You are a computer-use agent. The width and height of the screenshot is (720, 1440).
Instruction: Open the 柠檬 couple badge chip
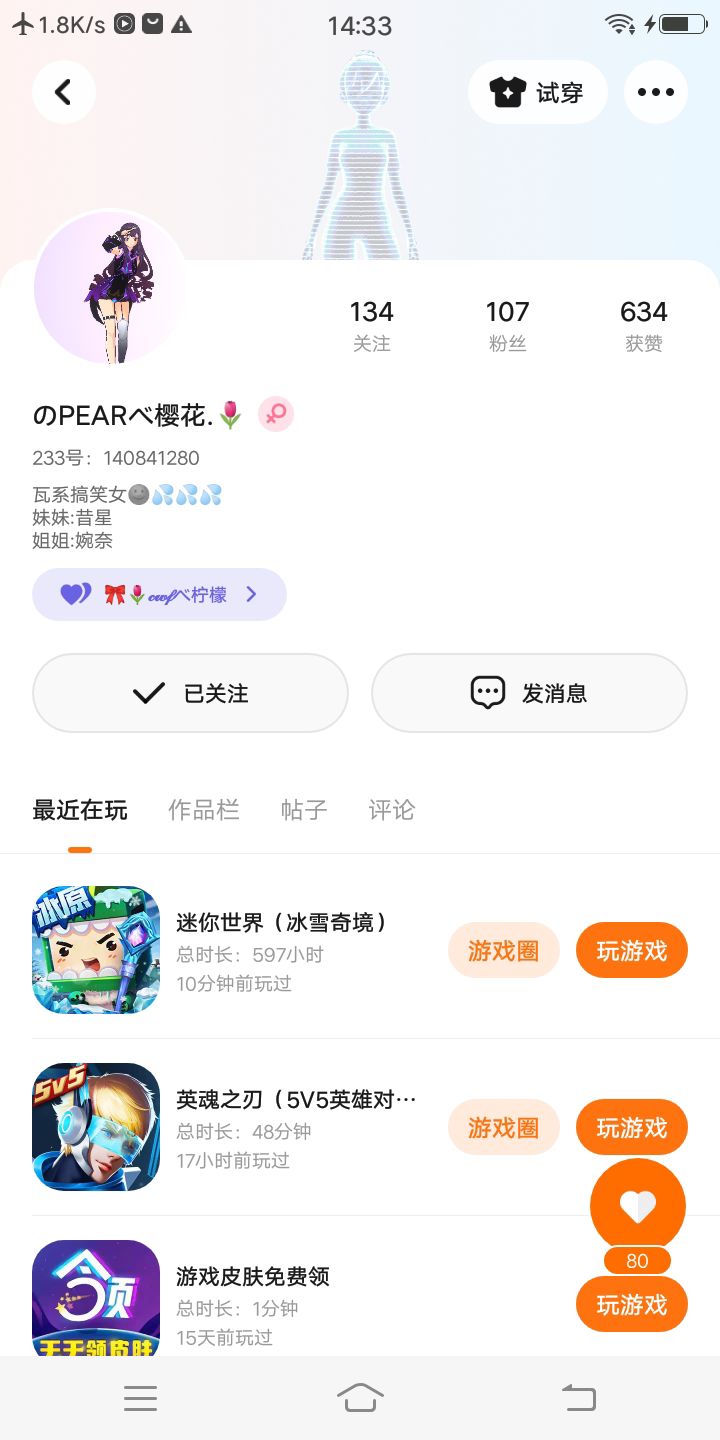pos(160,595)
